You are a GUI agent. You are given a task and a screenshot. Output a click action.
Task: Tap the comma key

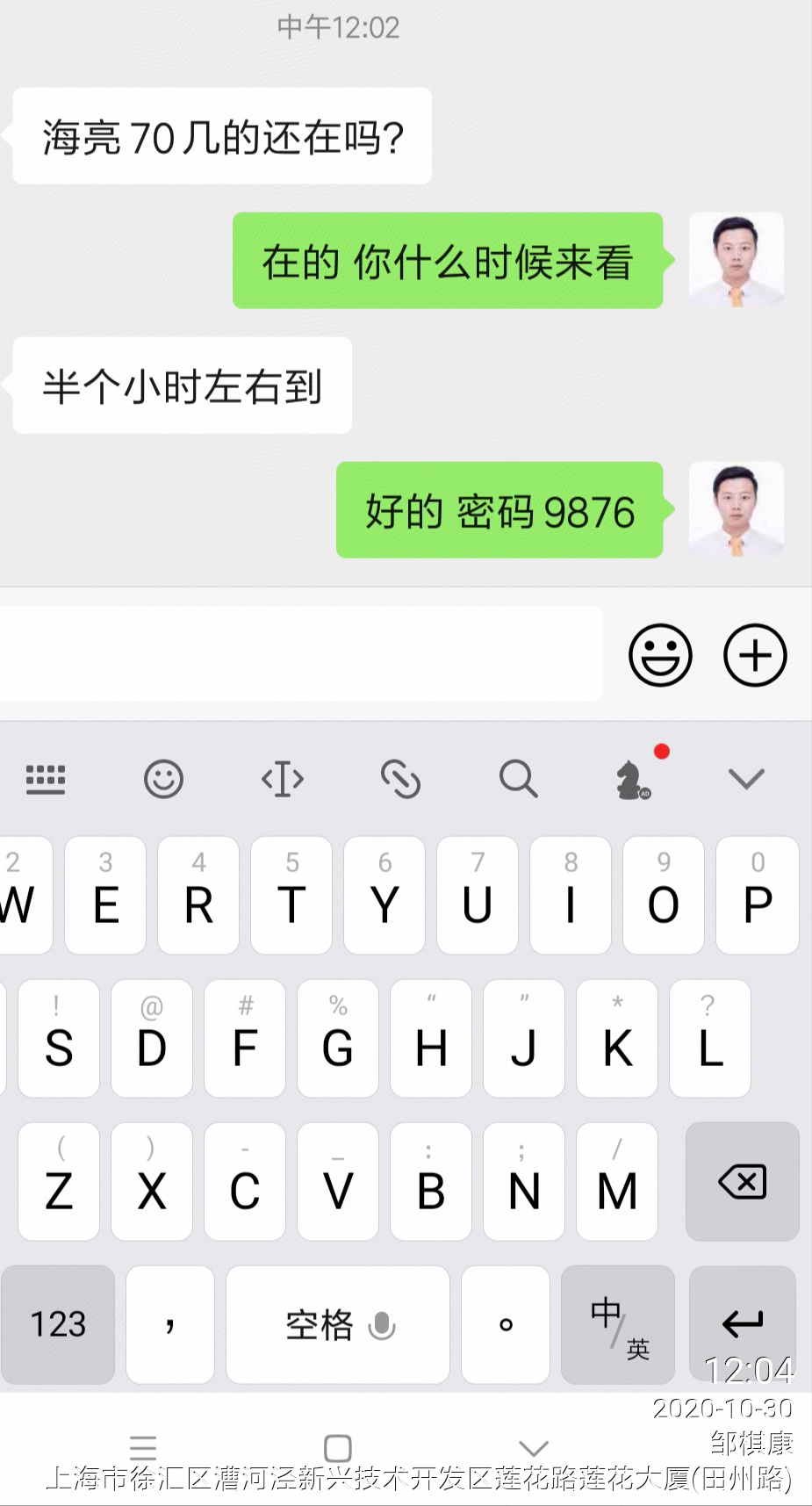(169, 1324)
